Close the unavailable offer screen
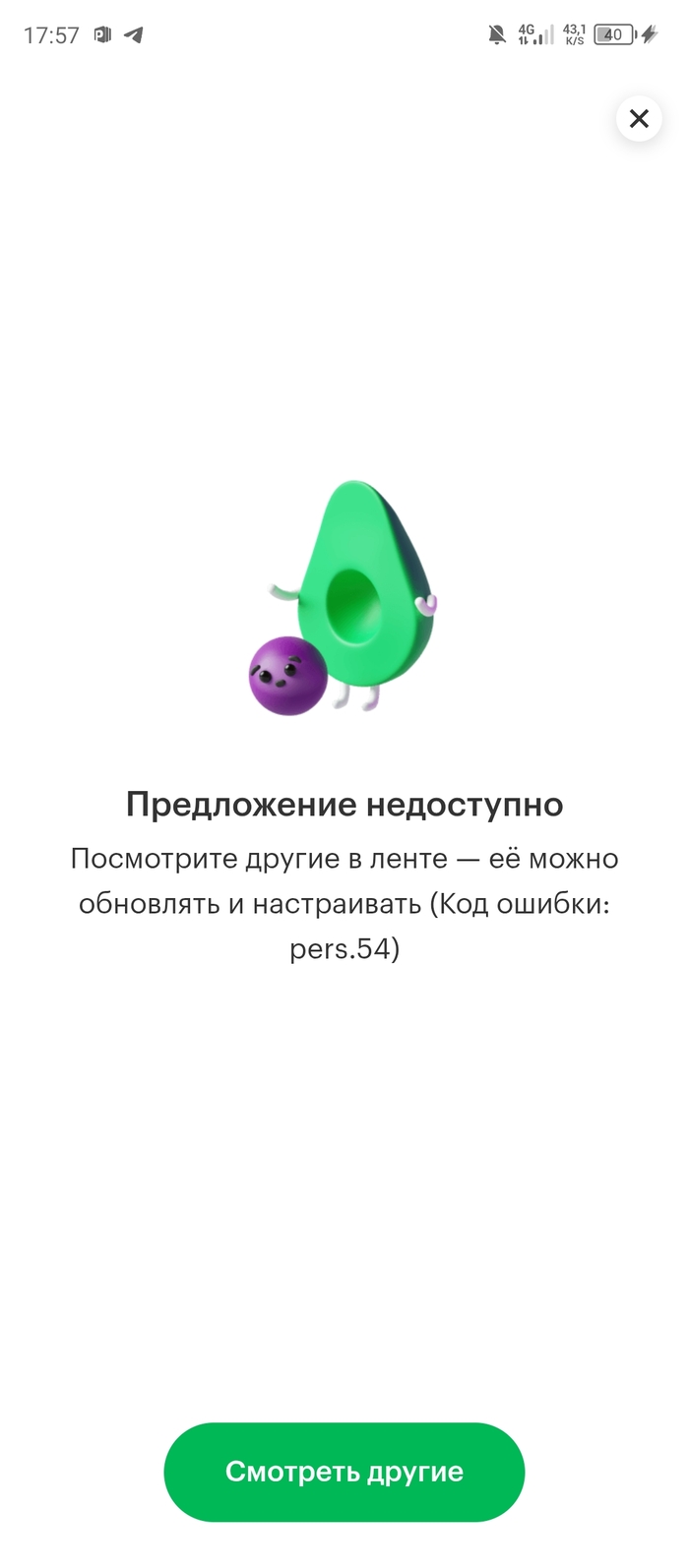The image size is (689, 1568). [x=639, y=119]
